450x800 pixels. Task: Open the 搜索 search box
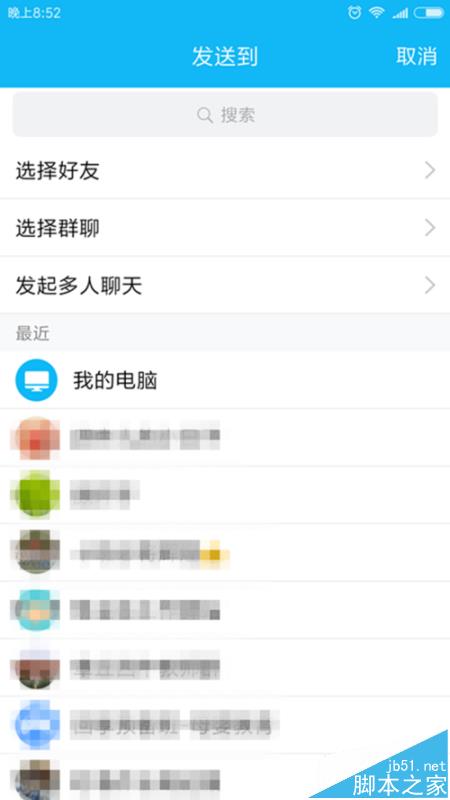pyautogui.click(x=225, y=115)
